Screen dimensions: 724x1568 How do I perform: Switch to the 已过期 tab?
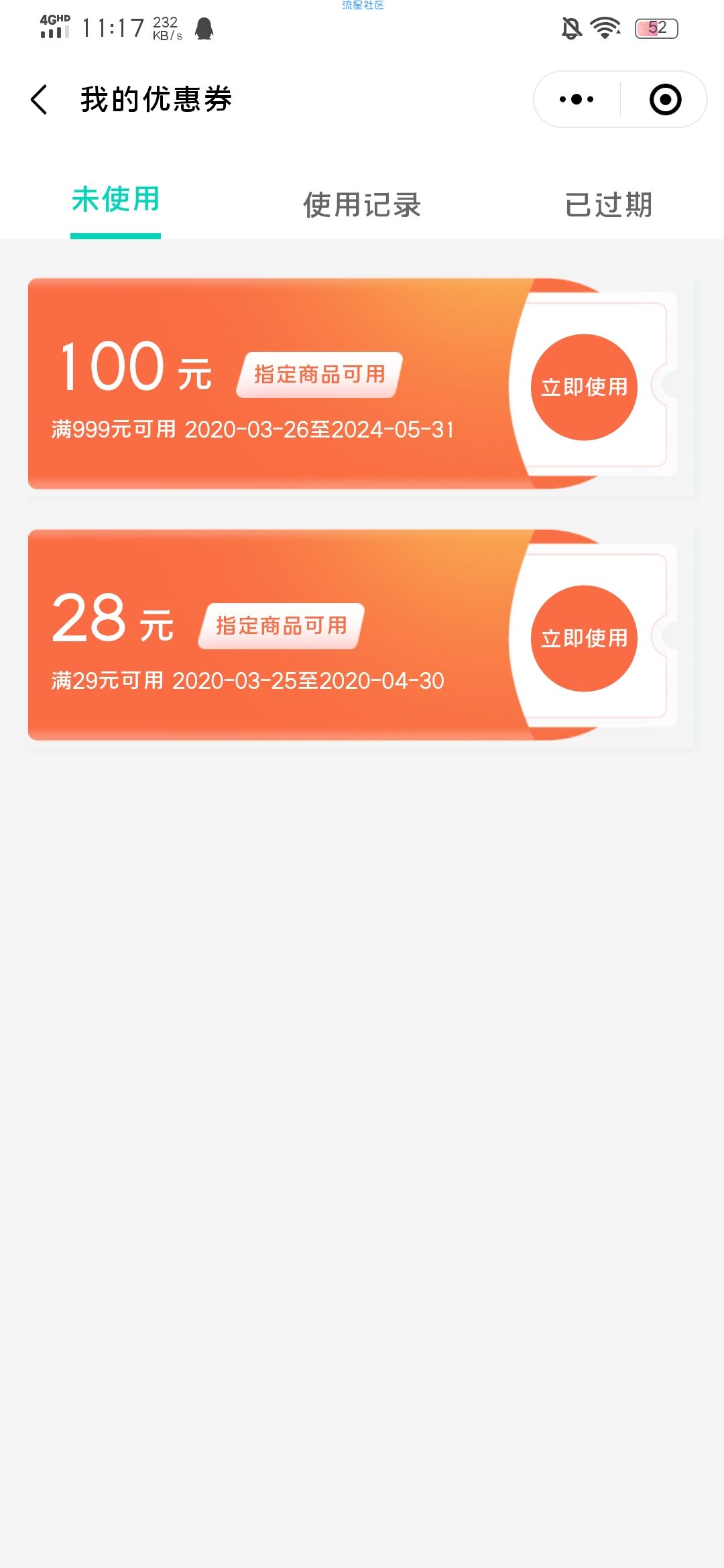point(608,204)
